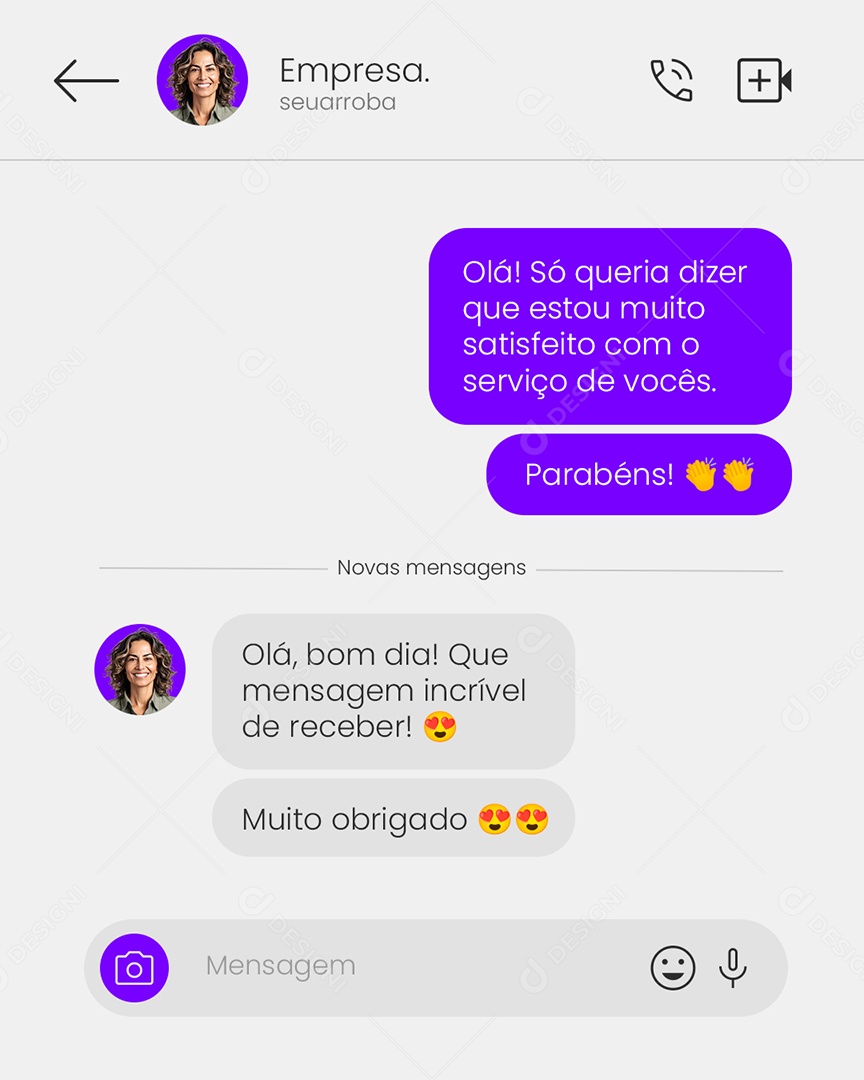The height and width of the screenshot is (1080, 864).
Task: Tap the sender avatar beside Olá bom dia message
Action: 140,670
